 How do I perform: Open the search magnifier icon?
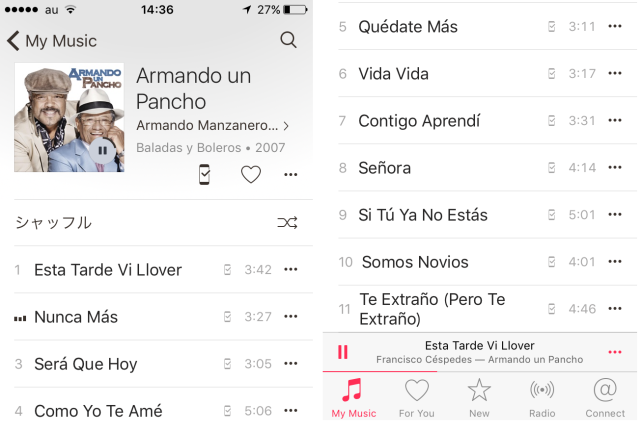tap(288, 40)
